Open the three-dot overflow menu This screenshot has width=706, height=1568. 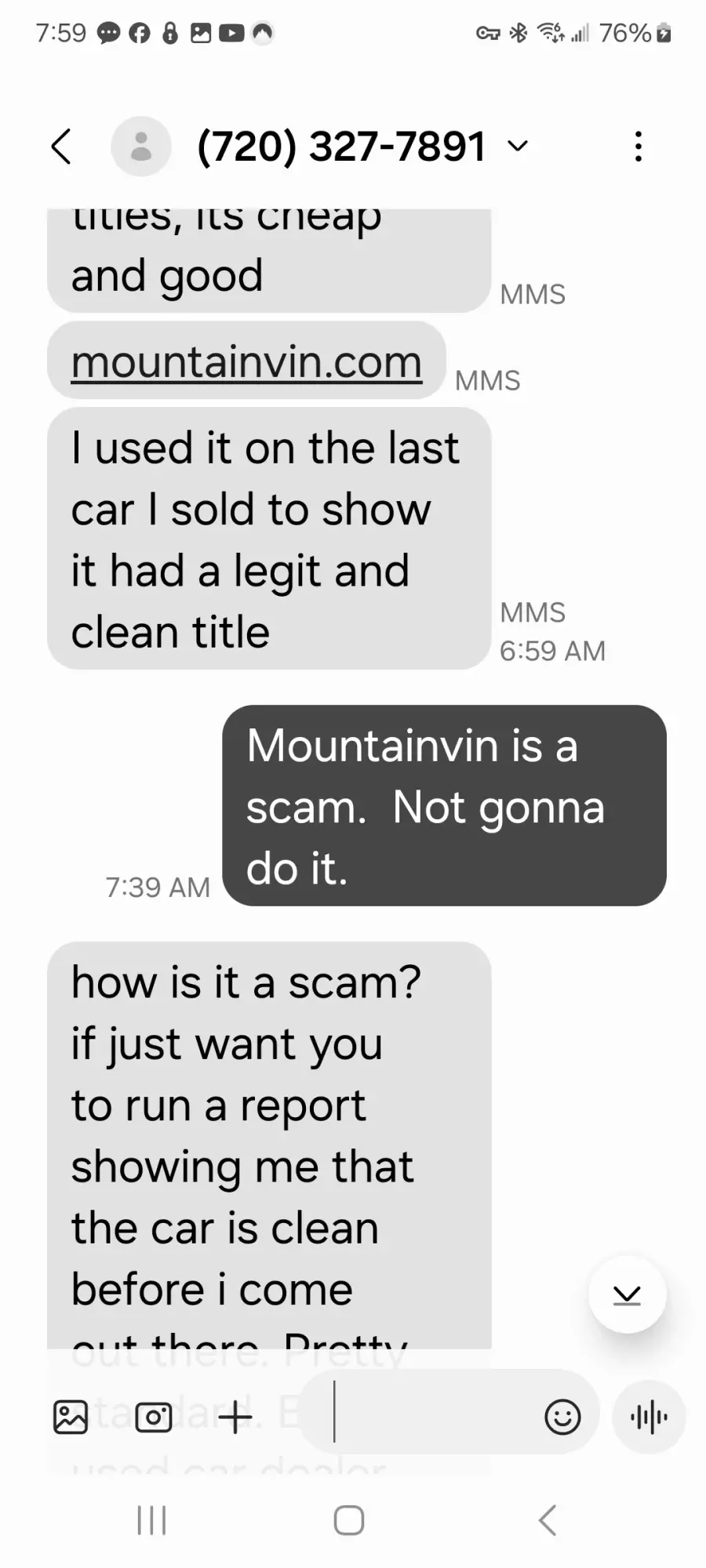pos(639,147)
